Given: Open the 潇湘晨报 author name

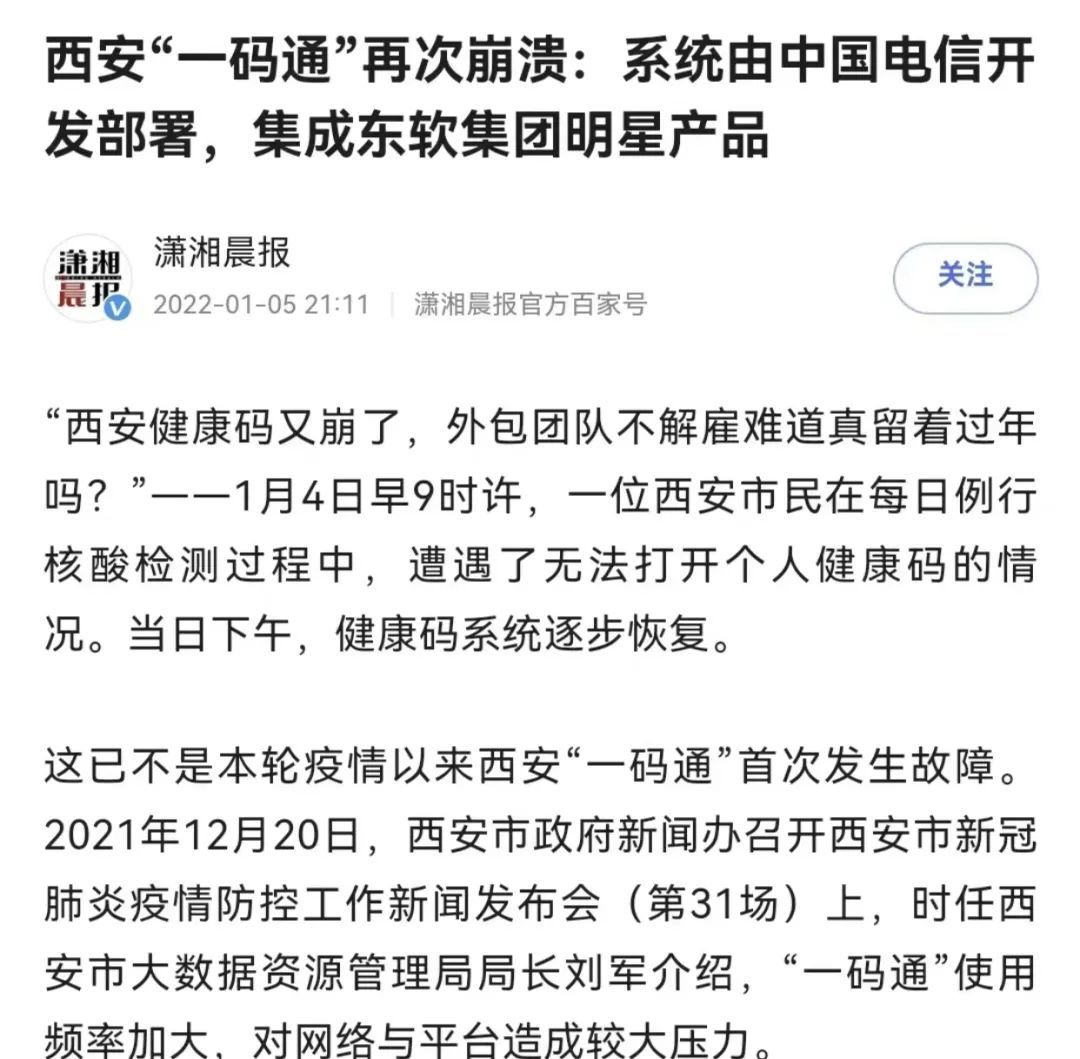Looking at the screenshot, I should (x=222, y=253).
